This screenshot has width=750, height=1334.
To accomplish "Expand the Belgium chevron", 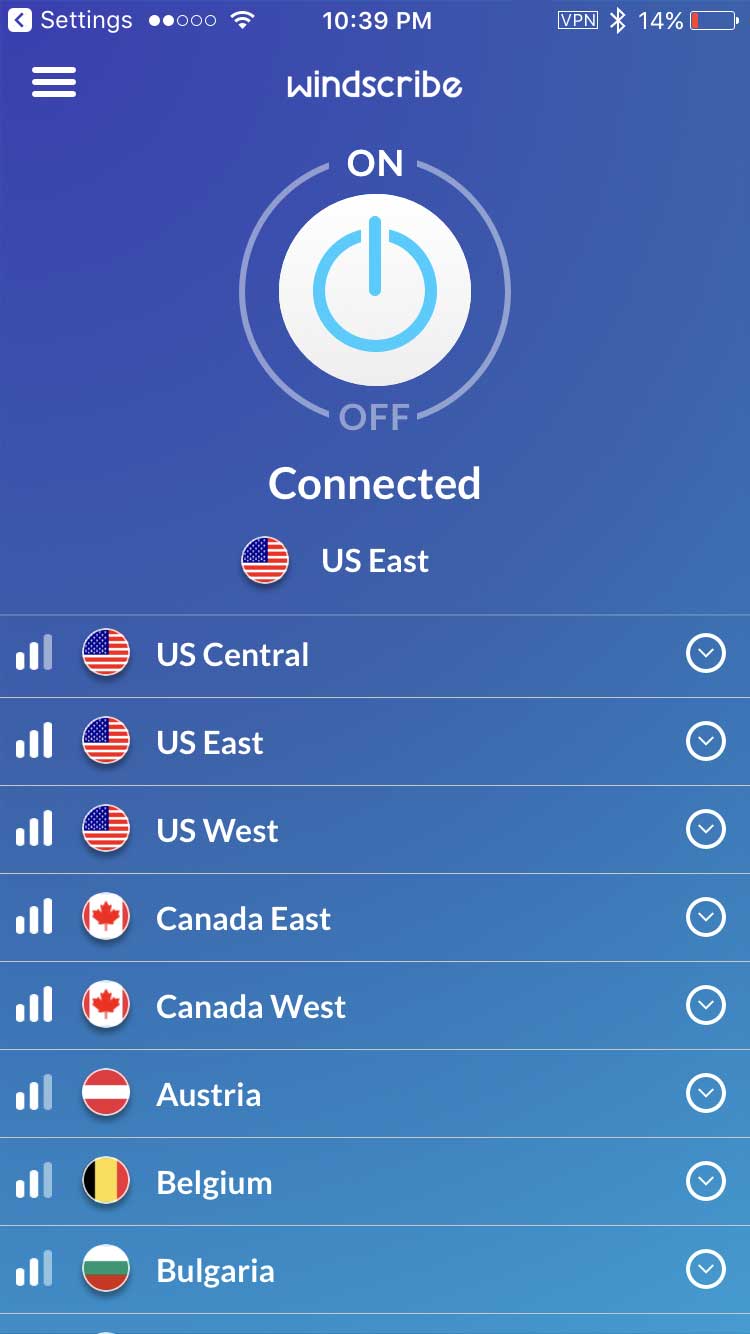I will pyautogui.click(x=706, y=1183).
